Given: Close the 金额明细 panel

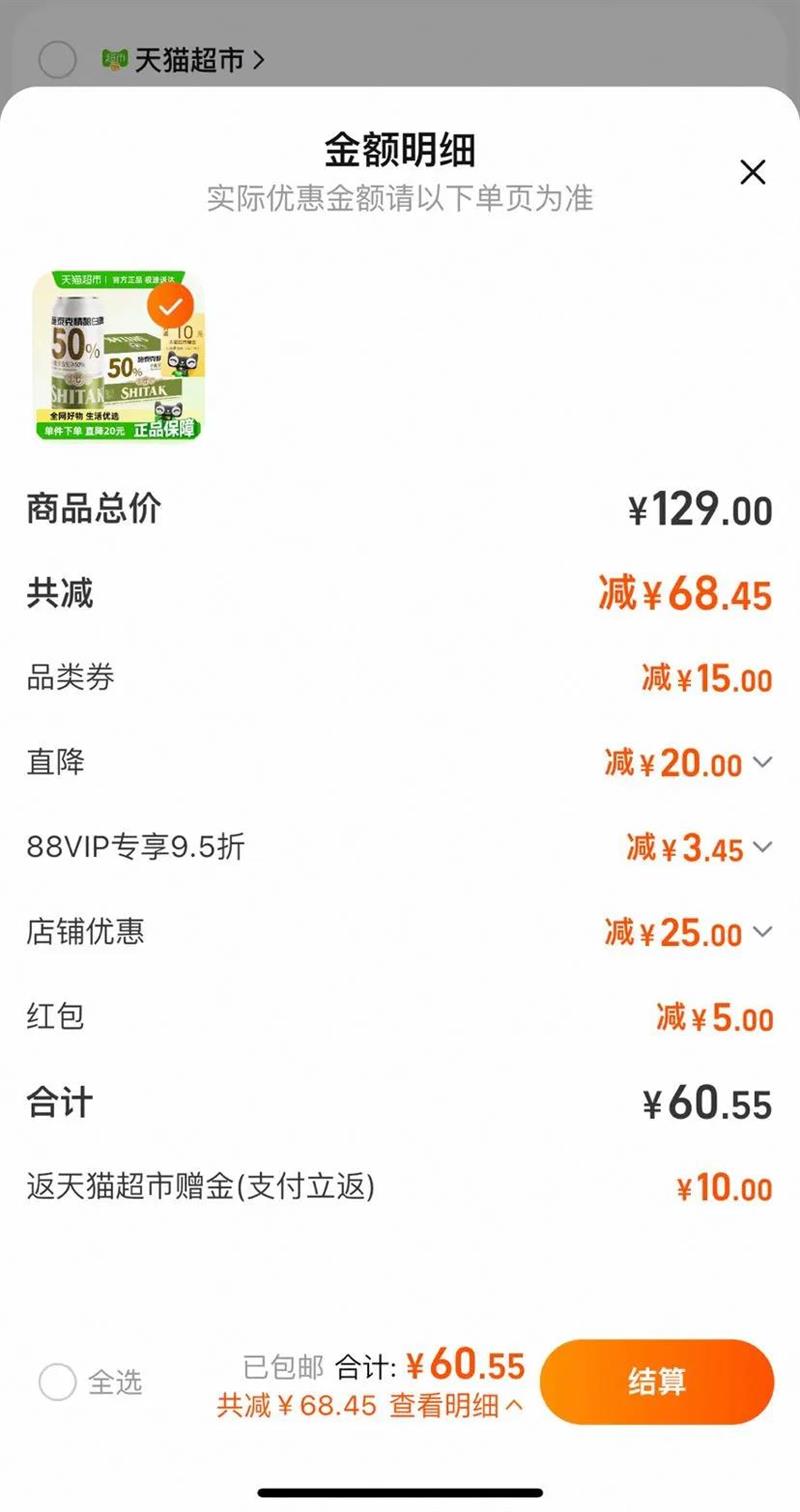Looking at the screenshot, I should [x=752, y=173].
